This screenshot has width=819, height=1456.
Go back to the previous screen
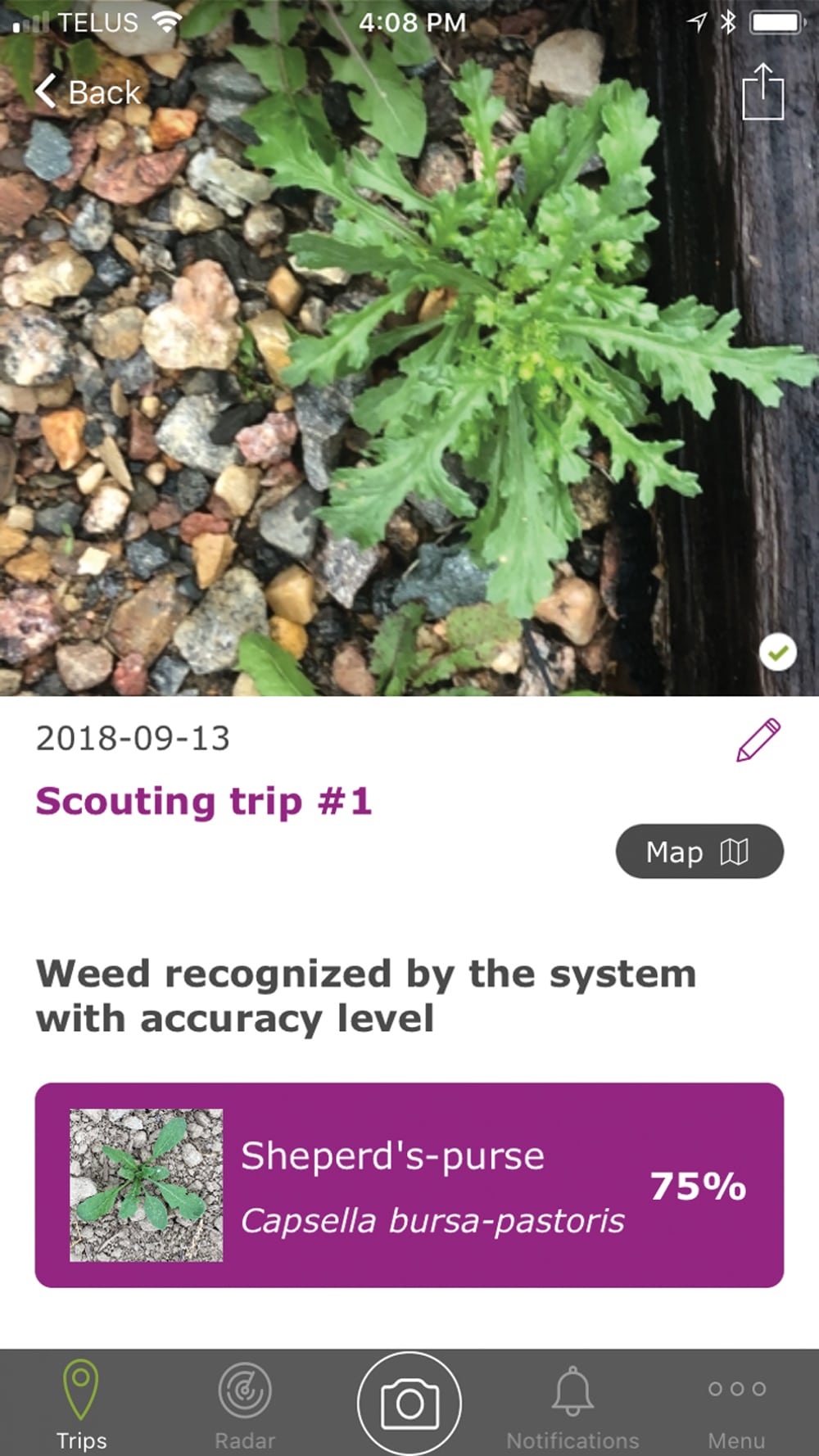[x=88, y=92]
